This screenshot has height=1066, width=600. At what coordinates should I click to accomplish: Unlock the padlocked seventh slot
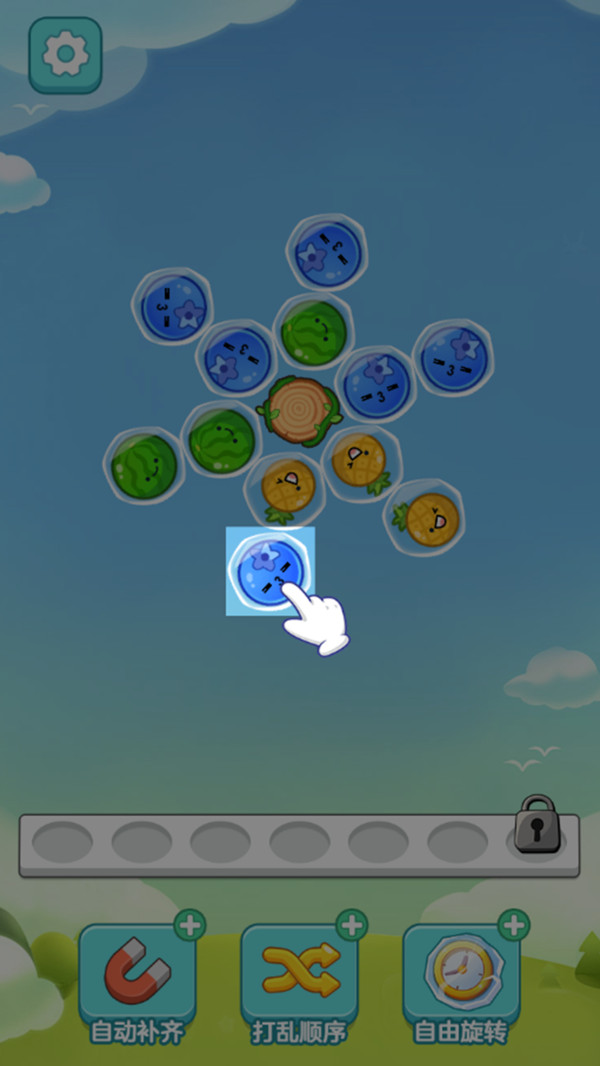tap(537, 823)
